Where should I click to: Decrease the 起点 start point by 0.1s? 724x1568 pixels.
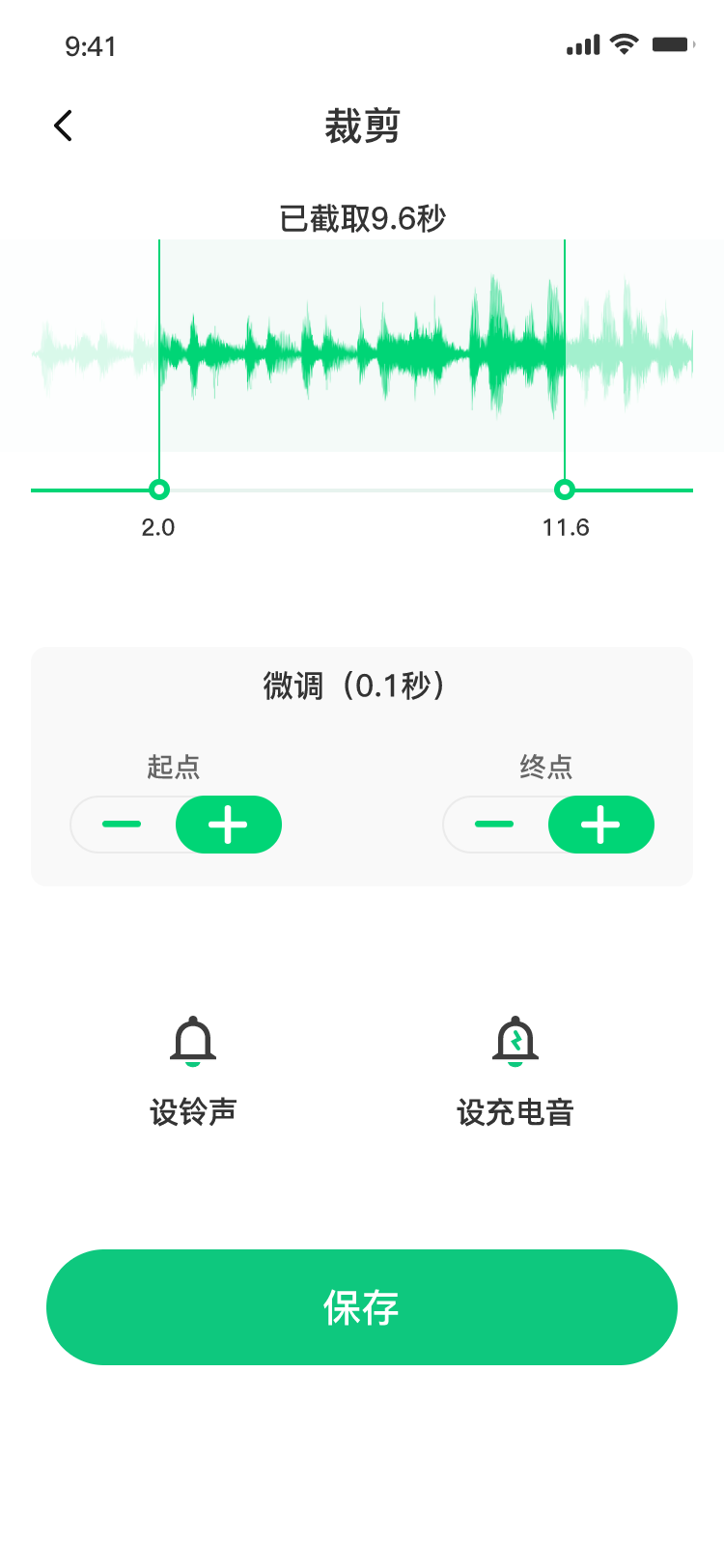(123, 825)
